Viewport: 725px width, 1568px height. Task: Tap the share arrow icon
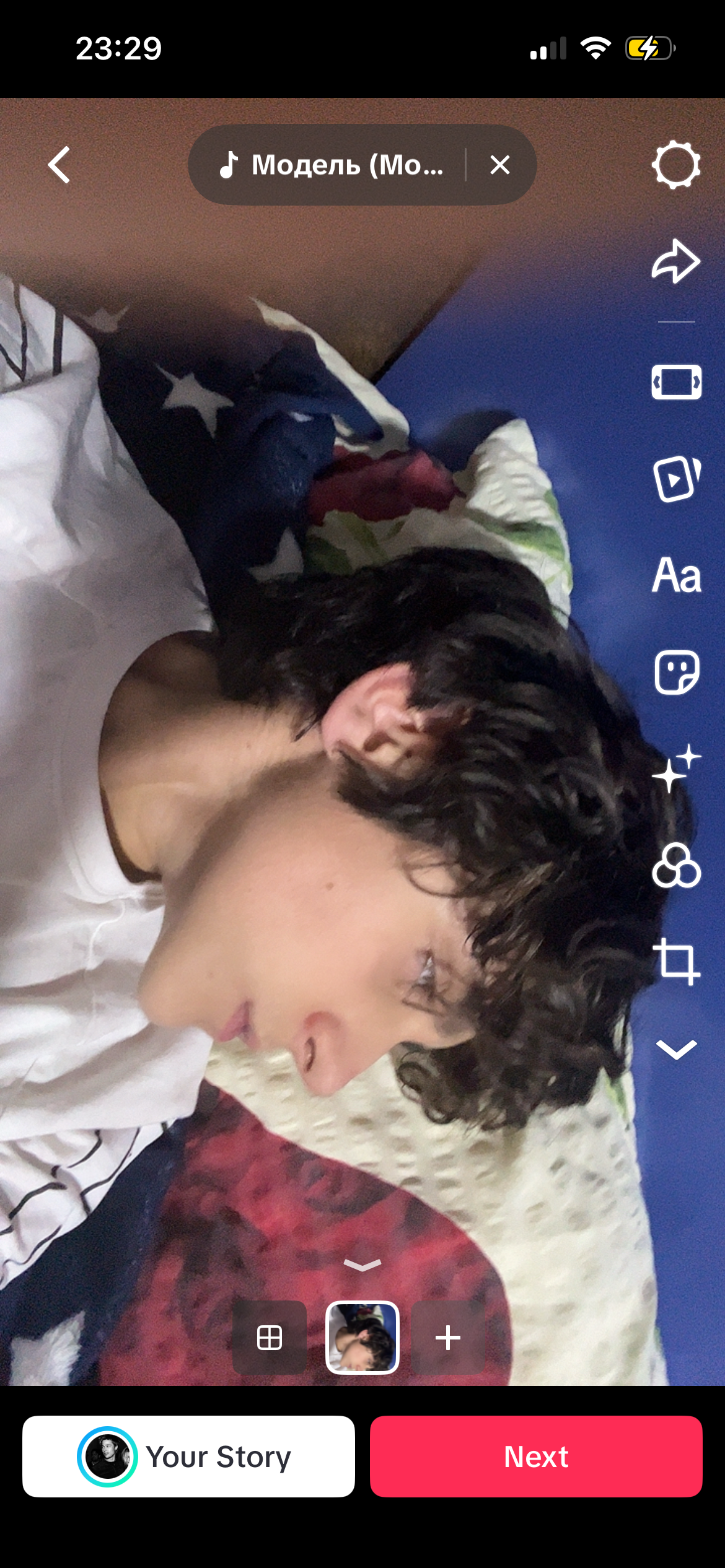pyautogui.click(x=676, y=262)
